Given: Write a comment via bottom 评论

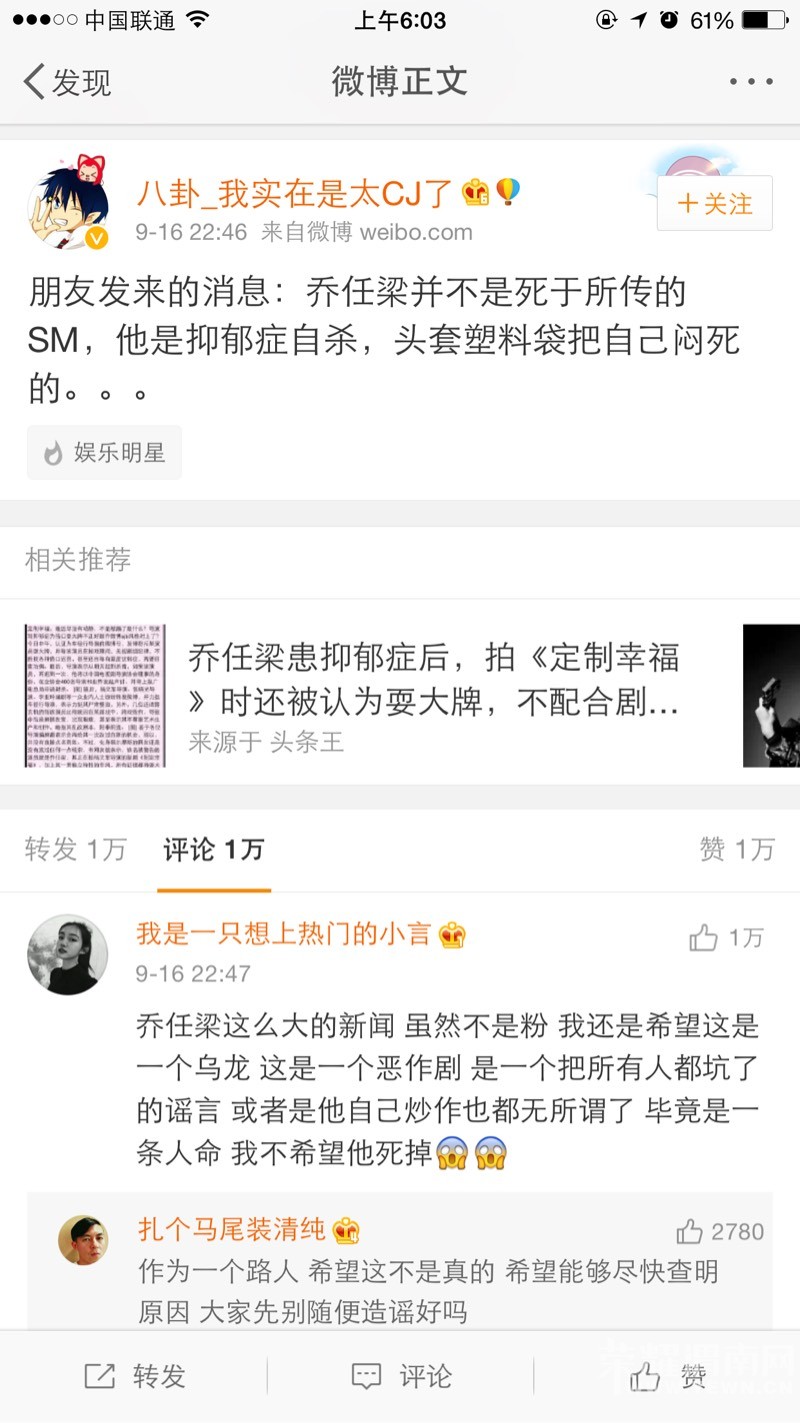Looking at the screenshot, I should pos(401,1377).
